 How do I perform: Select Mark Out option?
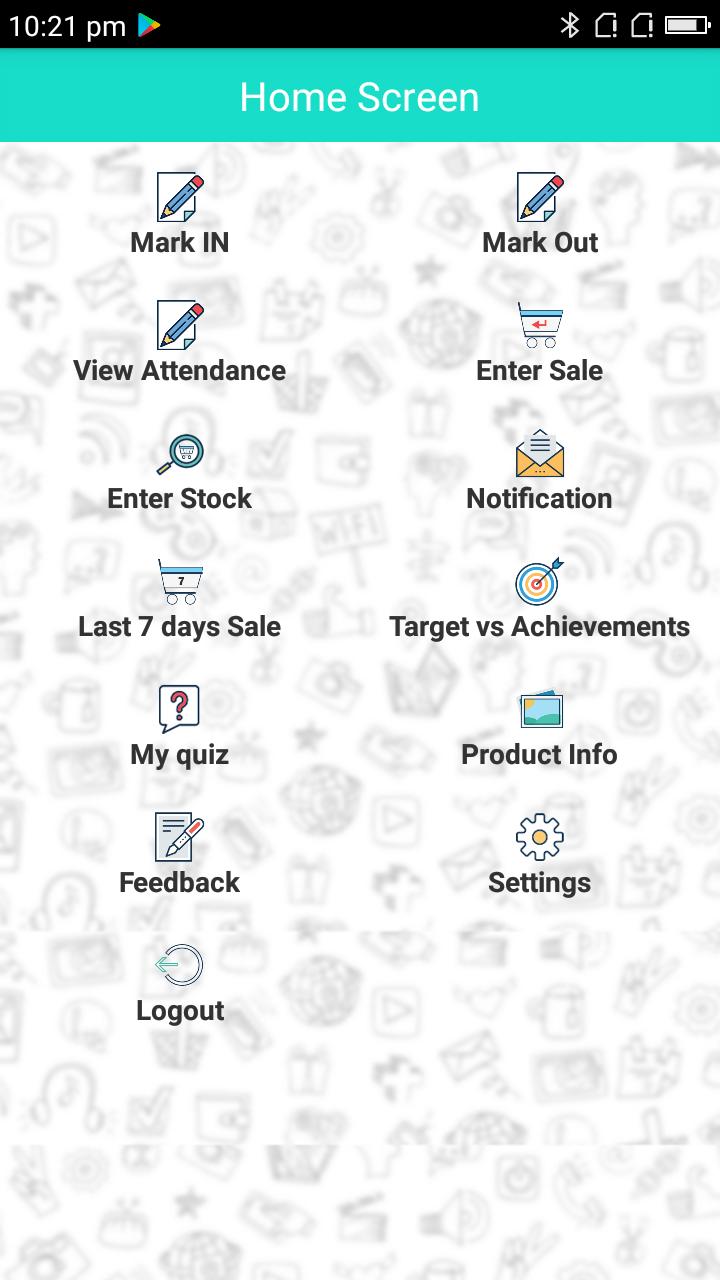[540, 214]
